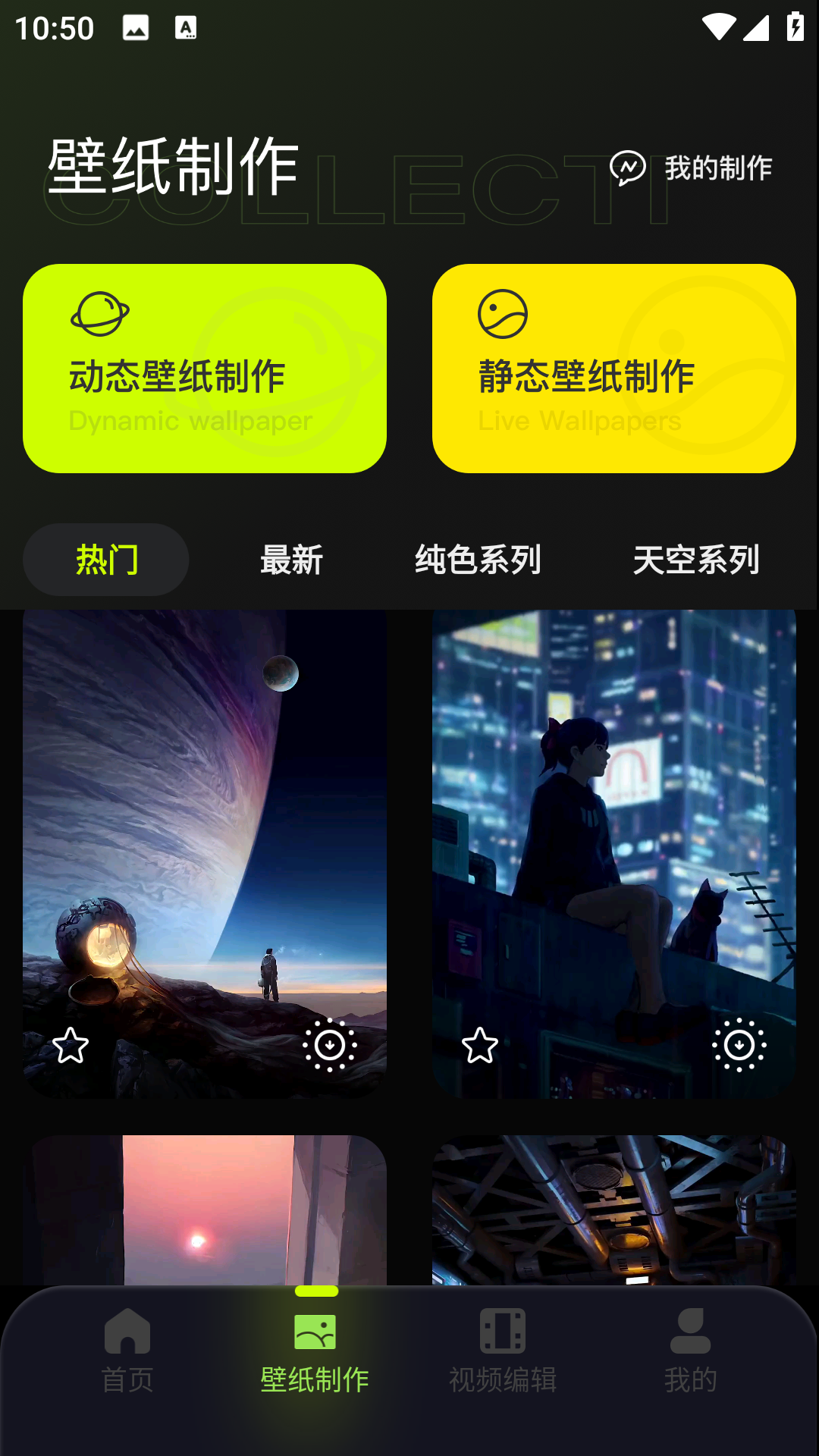Switch to the 视频编辑 tab
Screen dimensions: 819x1456
click(x=503, y=1351)
